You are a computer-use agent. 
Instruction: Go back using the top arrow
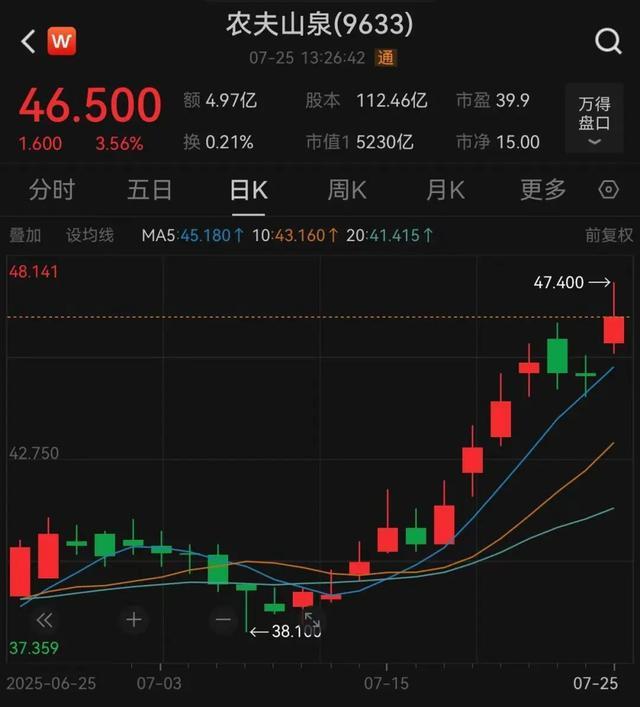tap(27, 41)
